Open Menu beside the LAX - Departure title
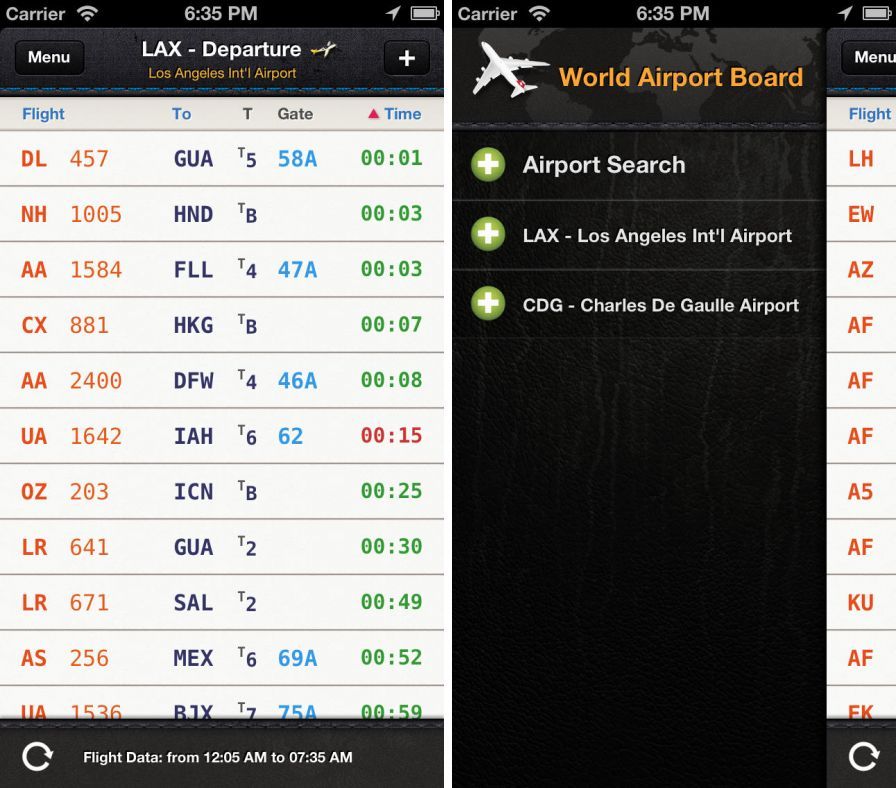Viewport: 896px width, 788px height. (x=49, y=58)
